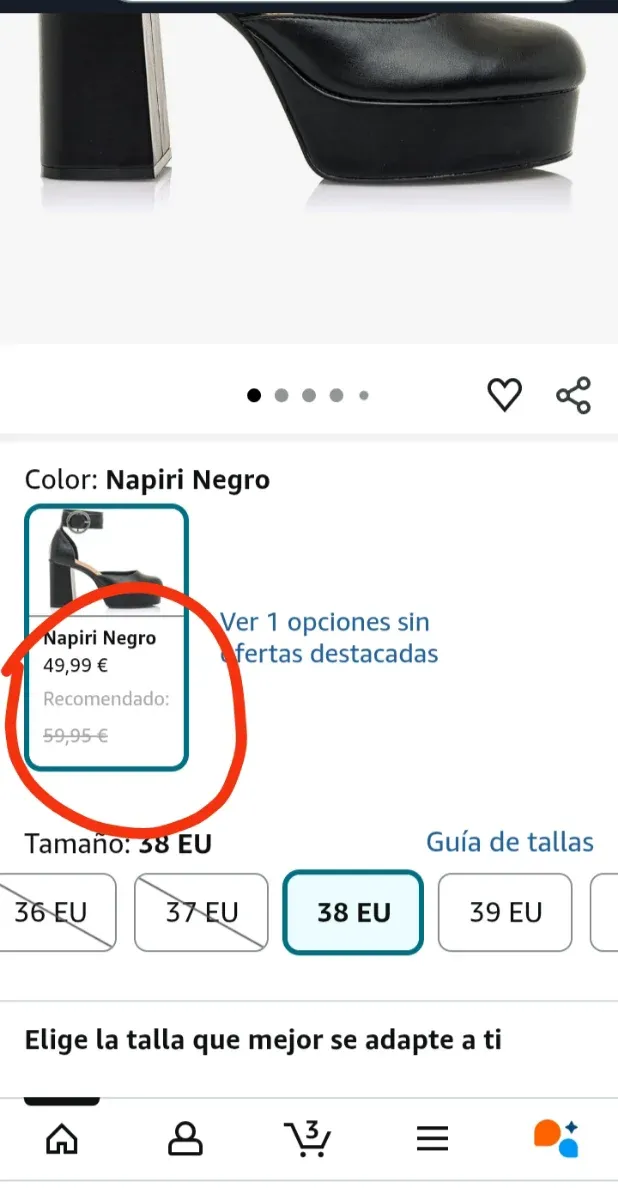Select the Napiri Negro color option

pos(106,637)
